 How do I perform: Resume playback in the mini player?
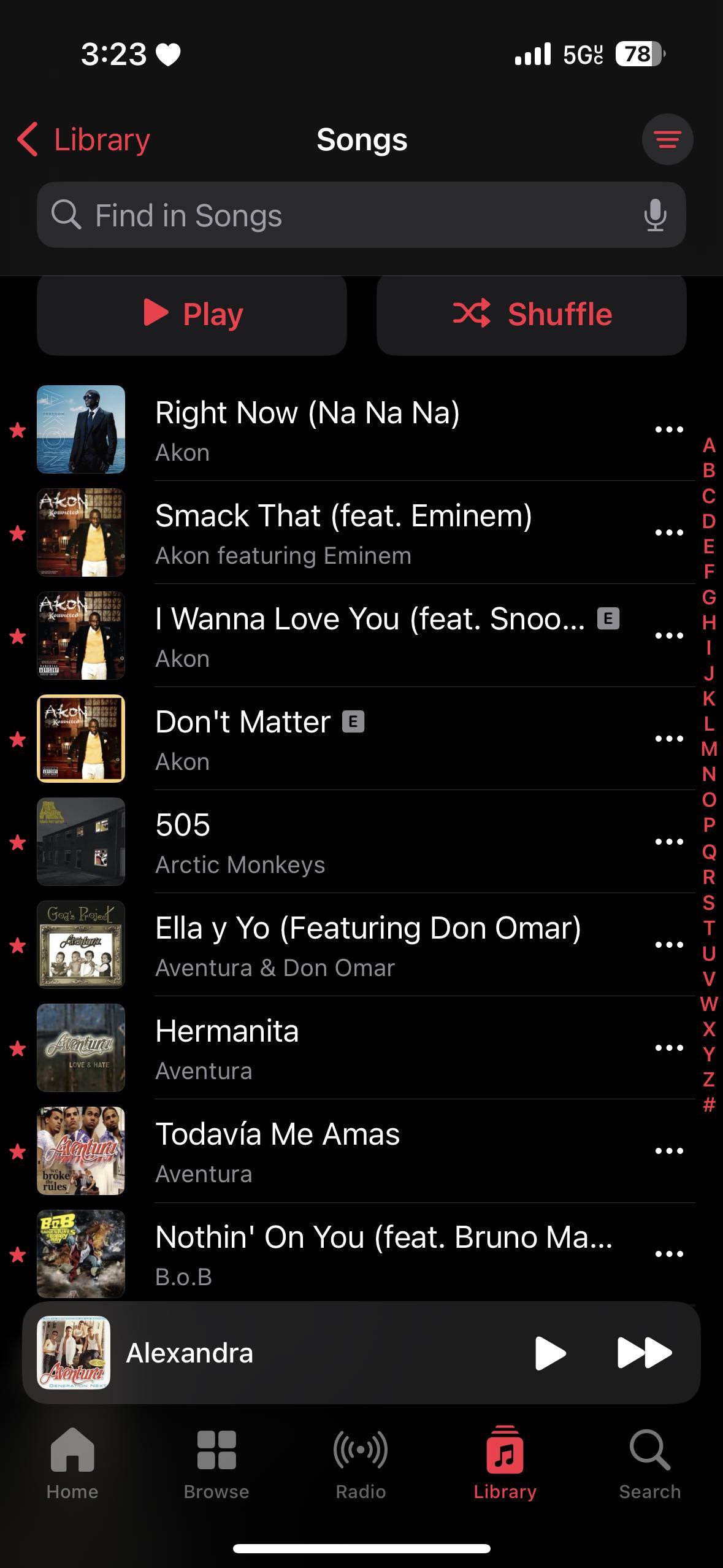click(x=549, y=1353)
